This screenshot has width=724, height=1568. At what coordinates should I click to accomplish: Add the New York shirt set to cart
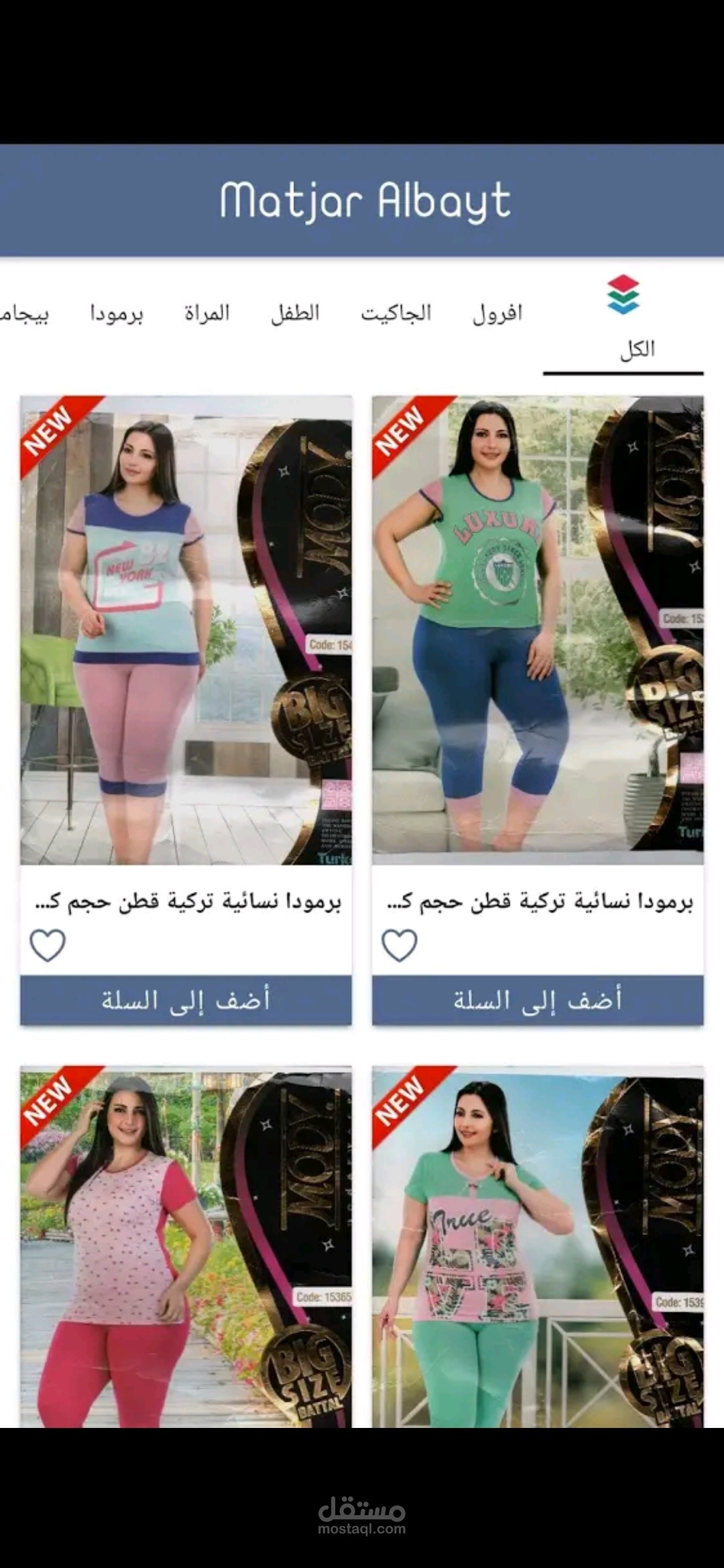[x=186, y=1000]
